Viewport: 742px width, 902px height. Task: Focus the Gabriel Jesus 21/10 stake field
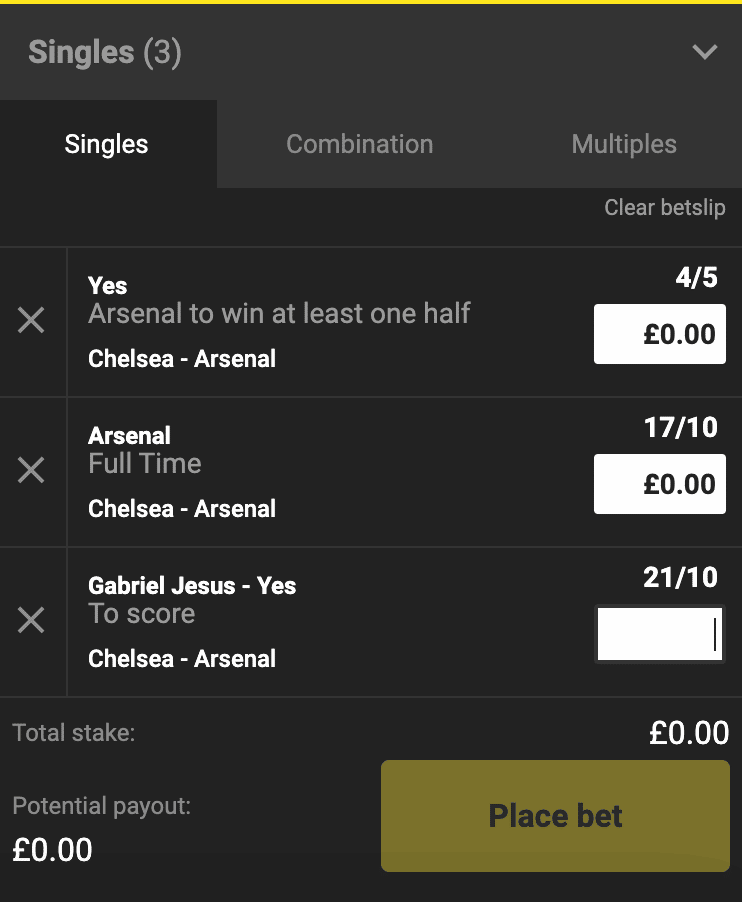[x=659, y=634]
